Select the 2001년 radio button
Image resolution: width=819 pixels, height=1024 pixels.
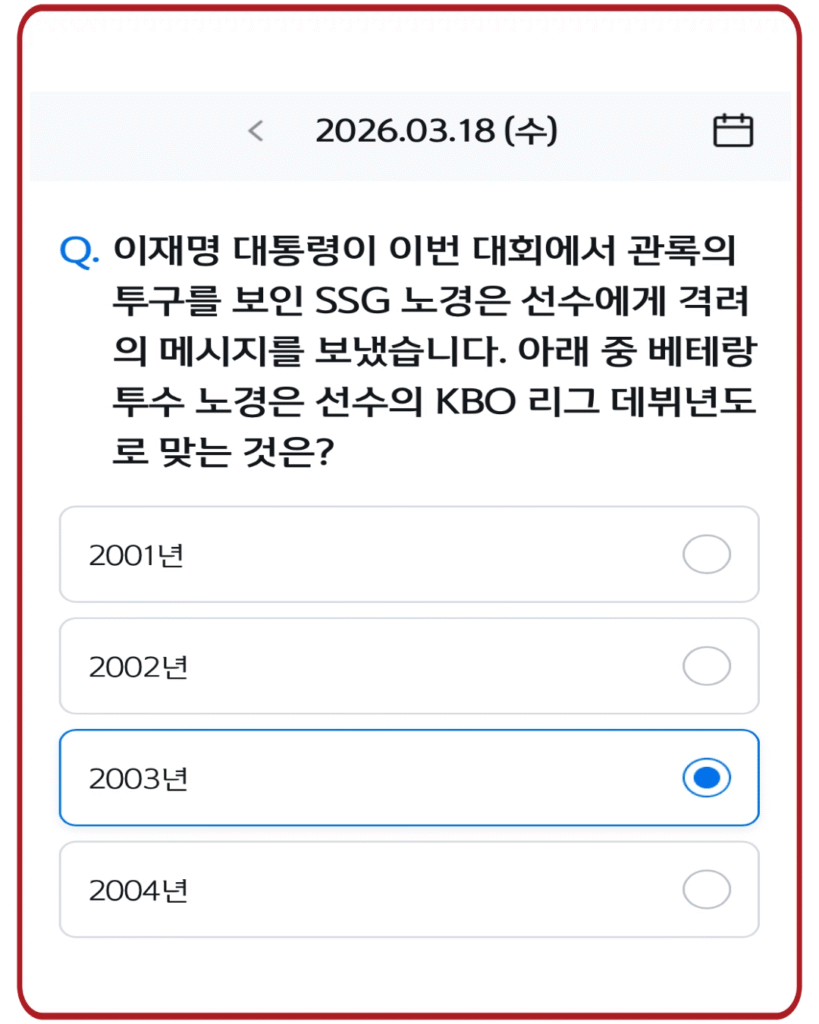[707, 555]
